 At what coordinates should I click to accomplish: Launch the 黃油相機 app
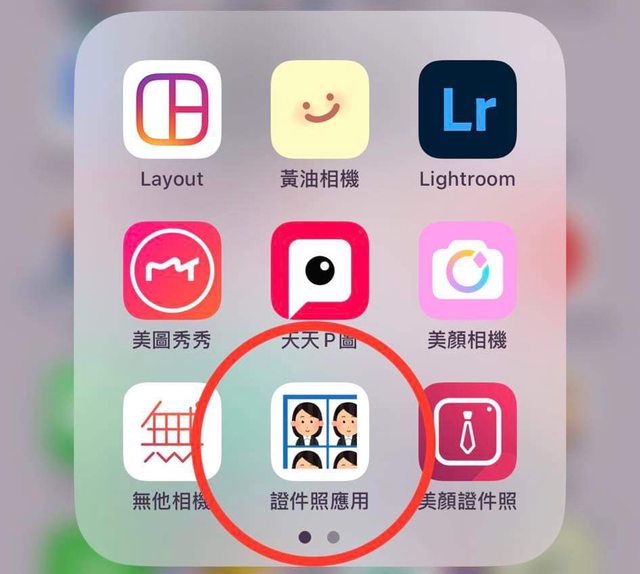(x=320, y=110)
